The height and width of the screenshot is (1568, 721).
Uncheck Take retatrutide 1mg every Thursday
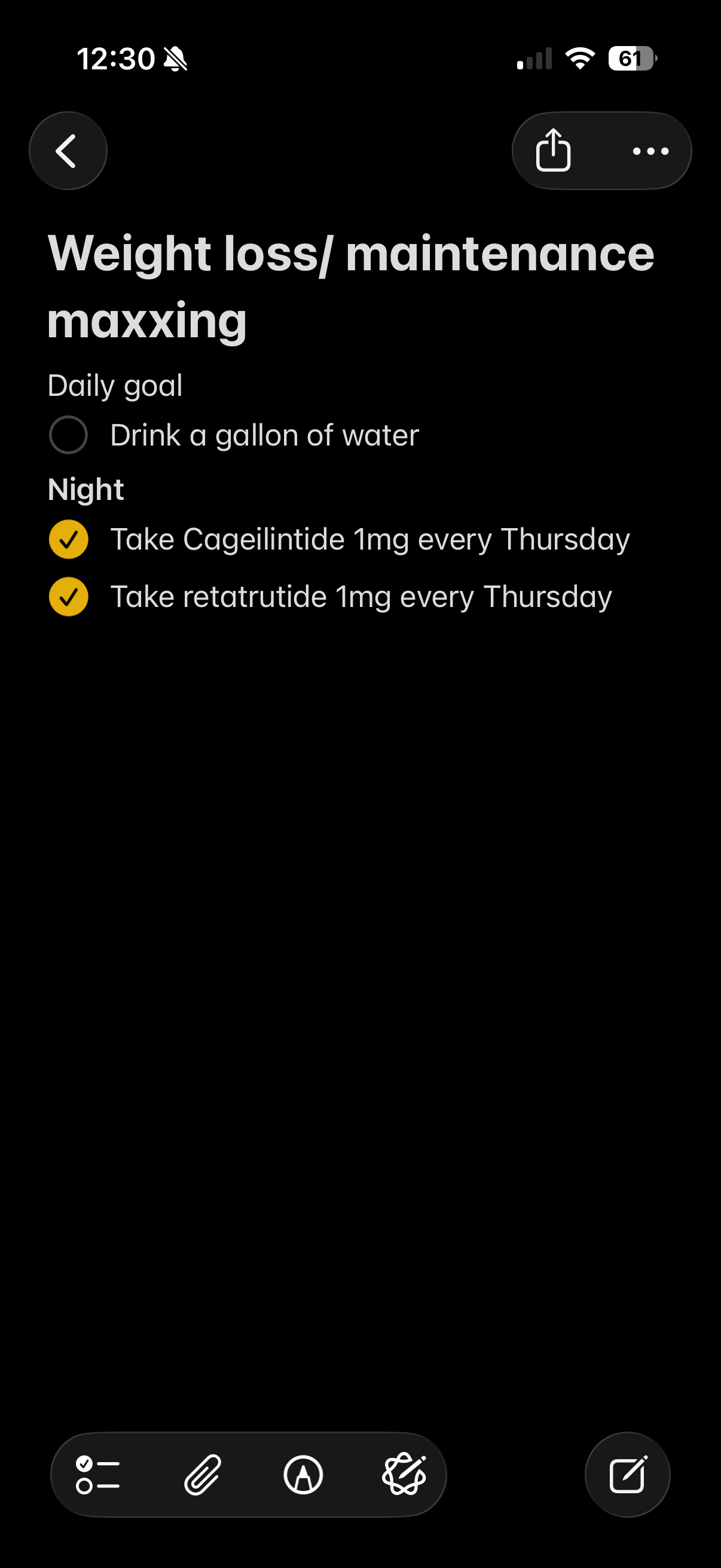[68, 597]
